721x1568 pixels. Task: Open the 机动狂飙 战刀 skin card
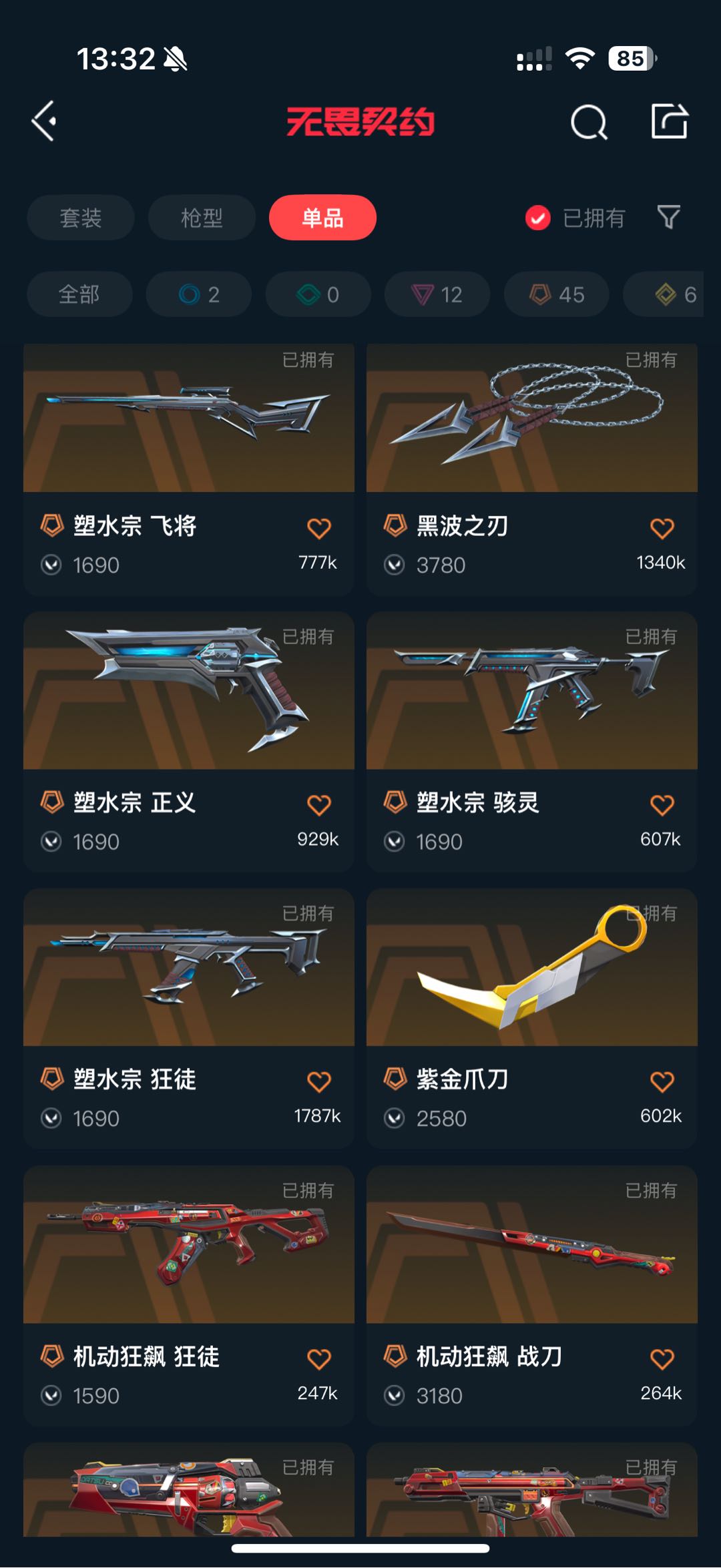pyautogui.click(x=532, y=1296)
